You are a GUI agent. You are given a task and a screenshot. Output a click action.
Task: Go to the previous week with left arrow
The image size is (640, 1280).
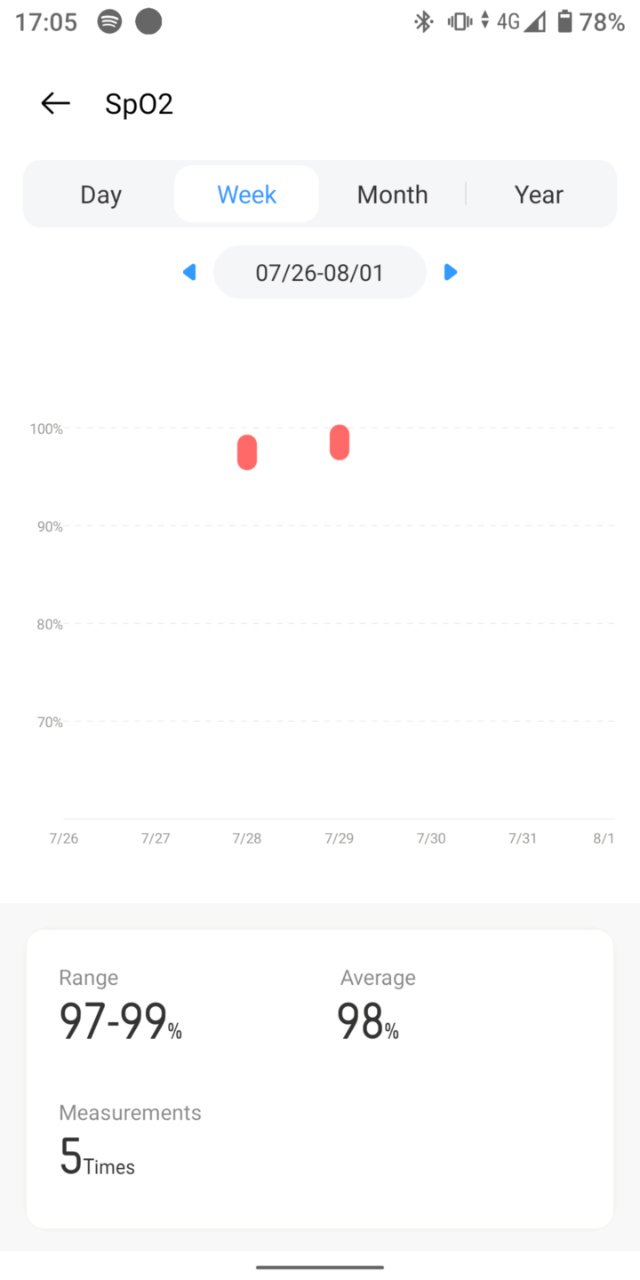click(x=189, y=272)
